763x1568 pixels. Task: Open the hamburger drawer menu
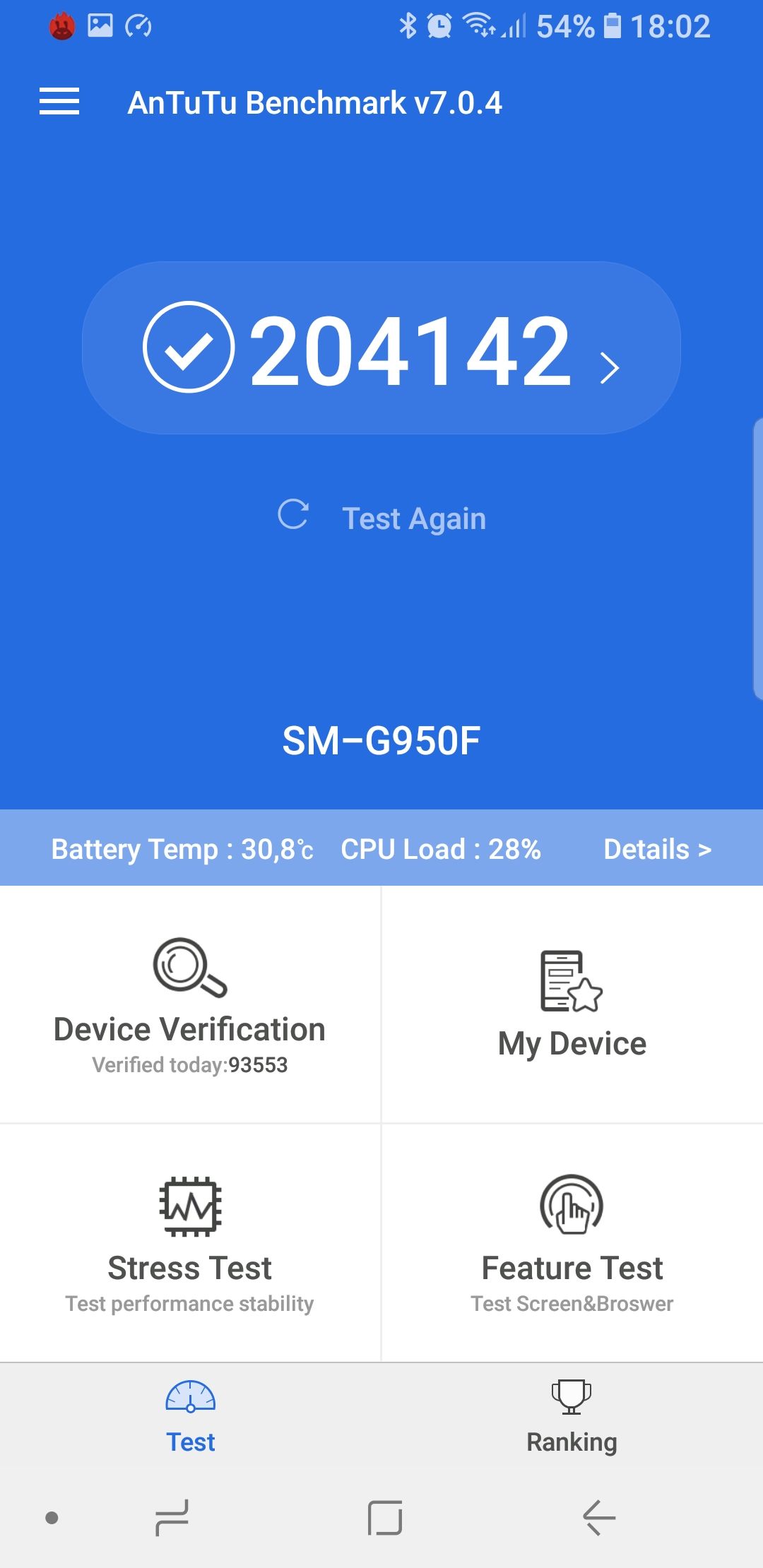pos(59,102)
